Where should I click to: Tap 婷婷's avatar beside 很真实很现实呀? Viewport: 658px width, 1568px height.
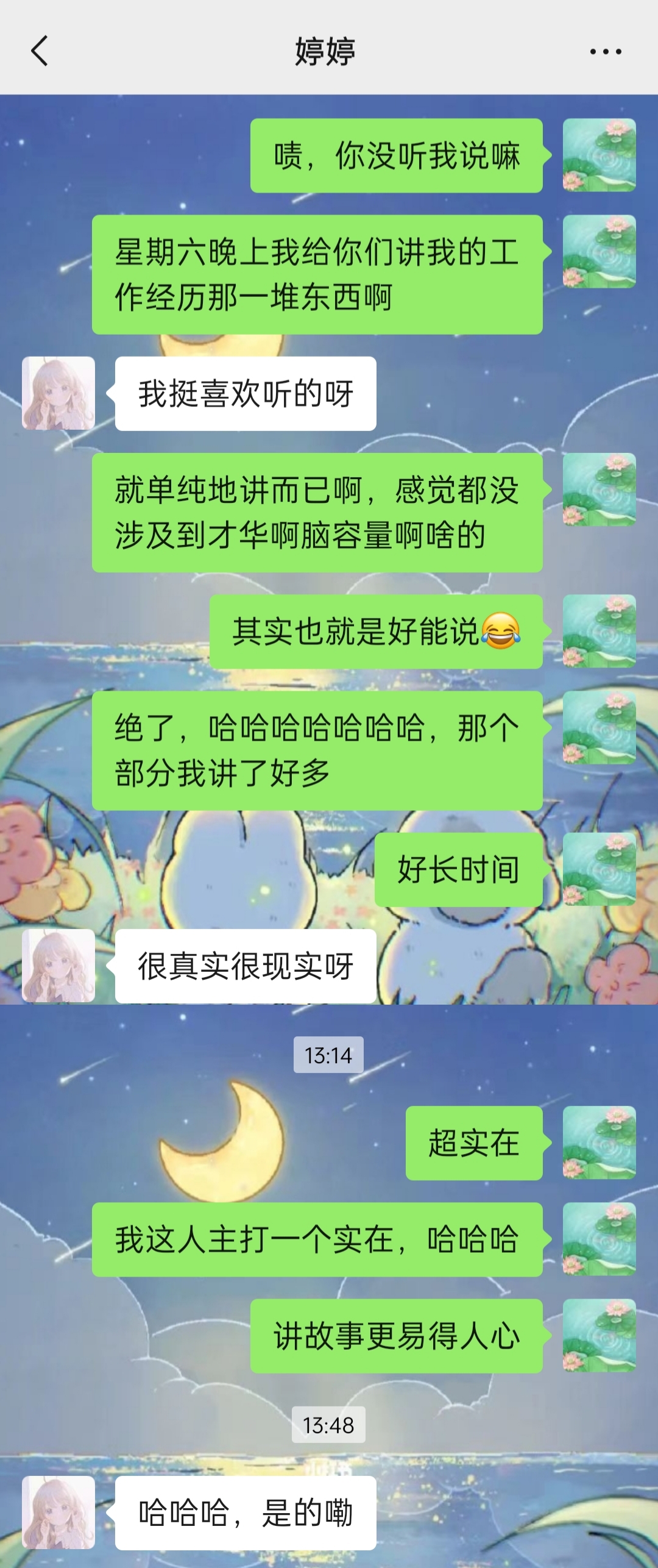tap(58, 966)
